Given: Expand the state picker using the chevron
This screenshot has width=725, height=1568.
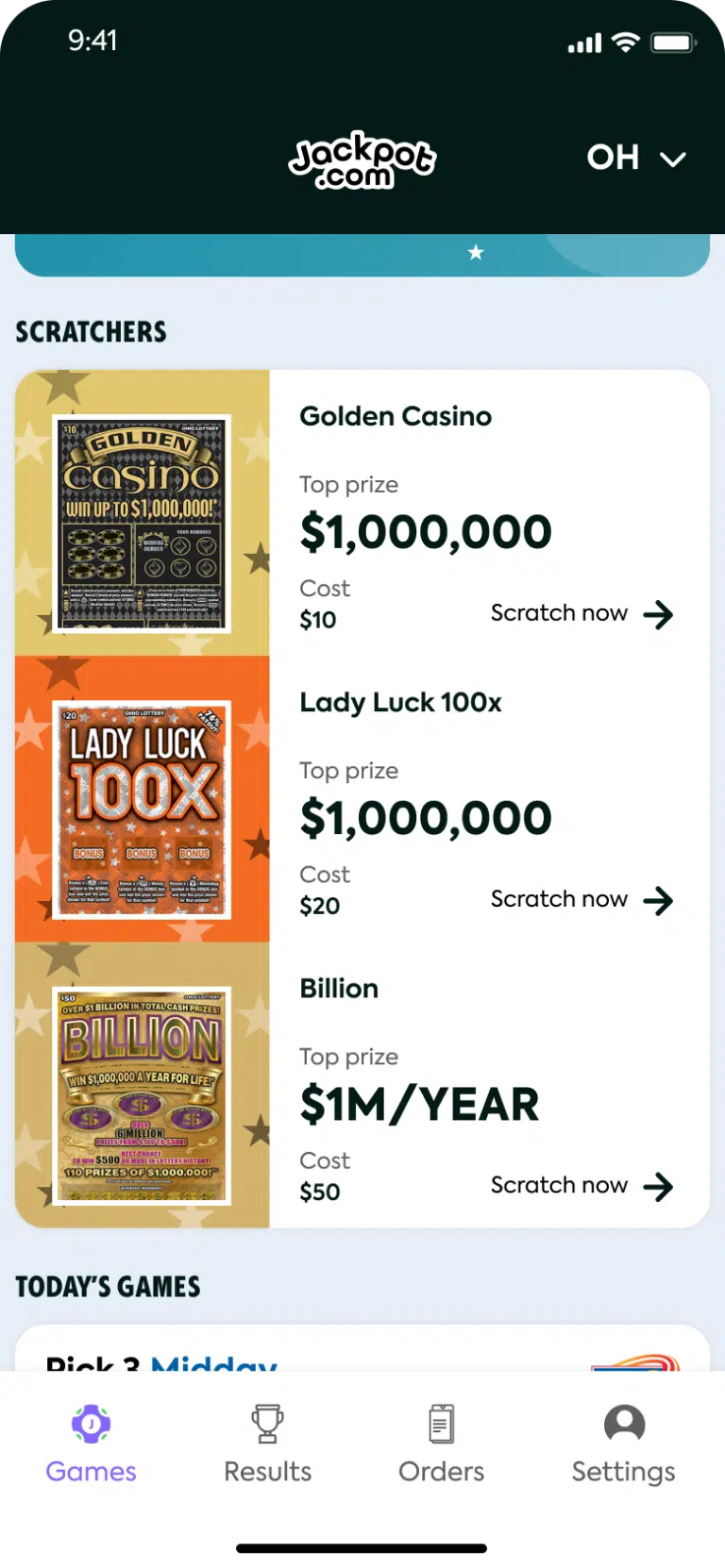Looking at the screenshot, I should [x=672, y=159].
